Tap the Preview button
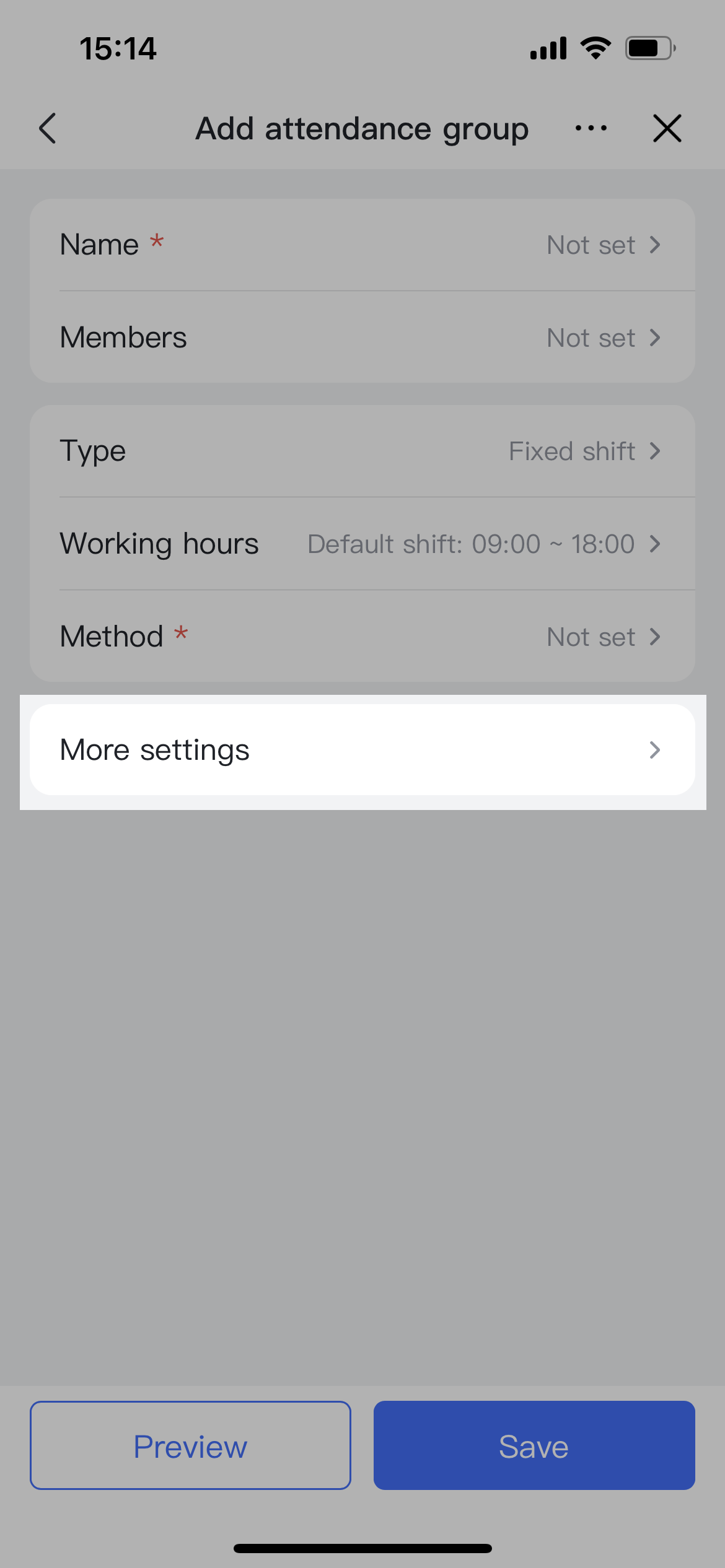Image resolution: width=725 pixels, height=1568 pixels. pyautogui.click(x=190, y=1445)
